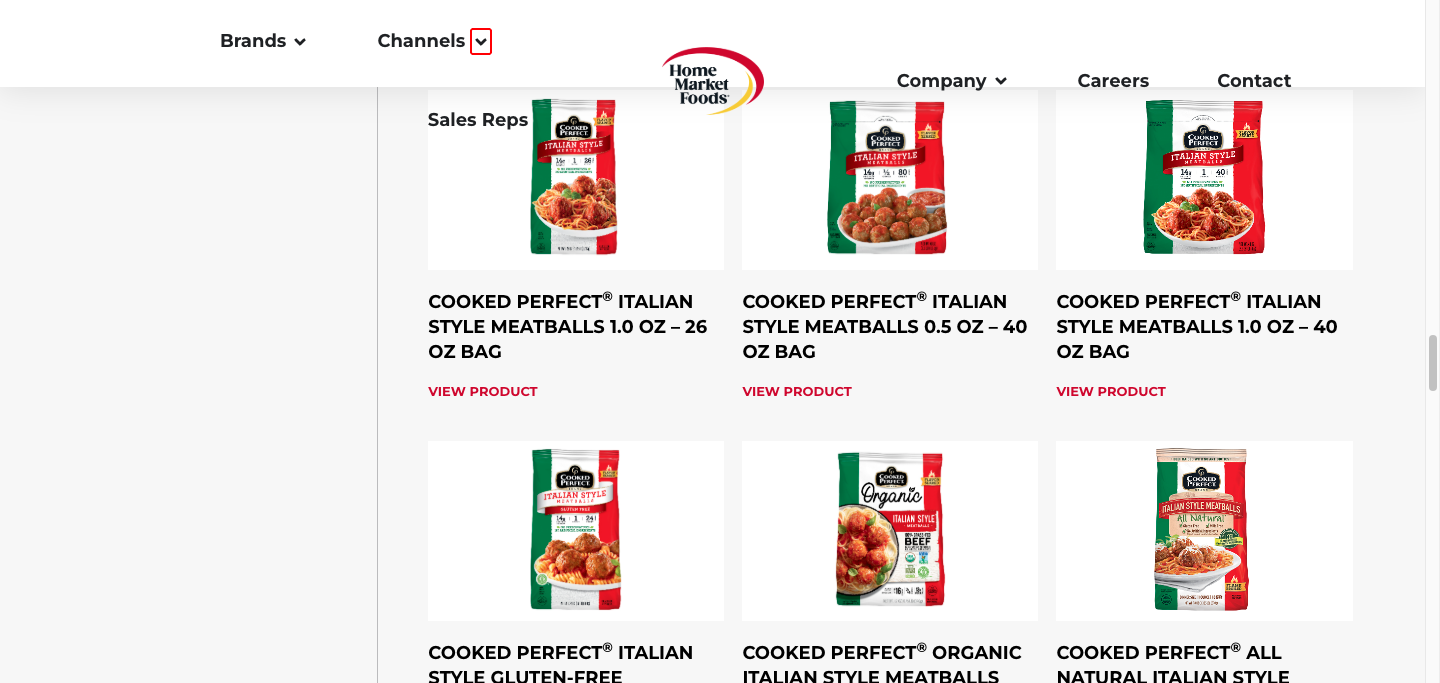The width and height of the screenshot is (1440, 683).
Task: View product: Meatballs 0.5 oz 40 oz bag
Action: (797, 392)
